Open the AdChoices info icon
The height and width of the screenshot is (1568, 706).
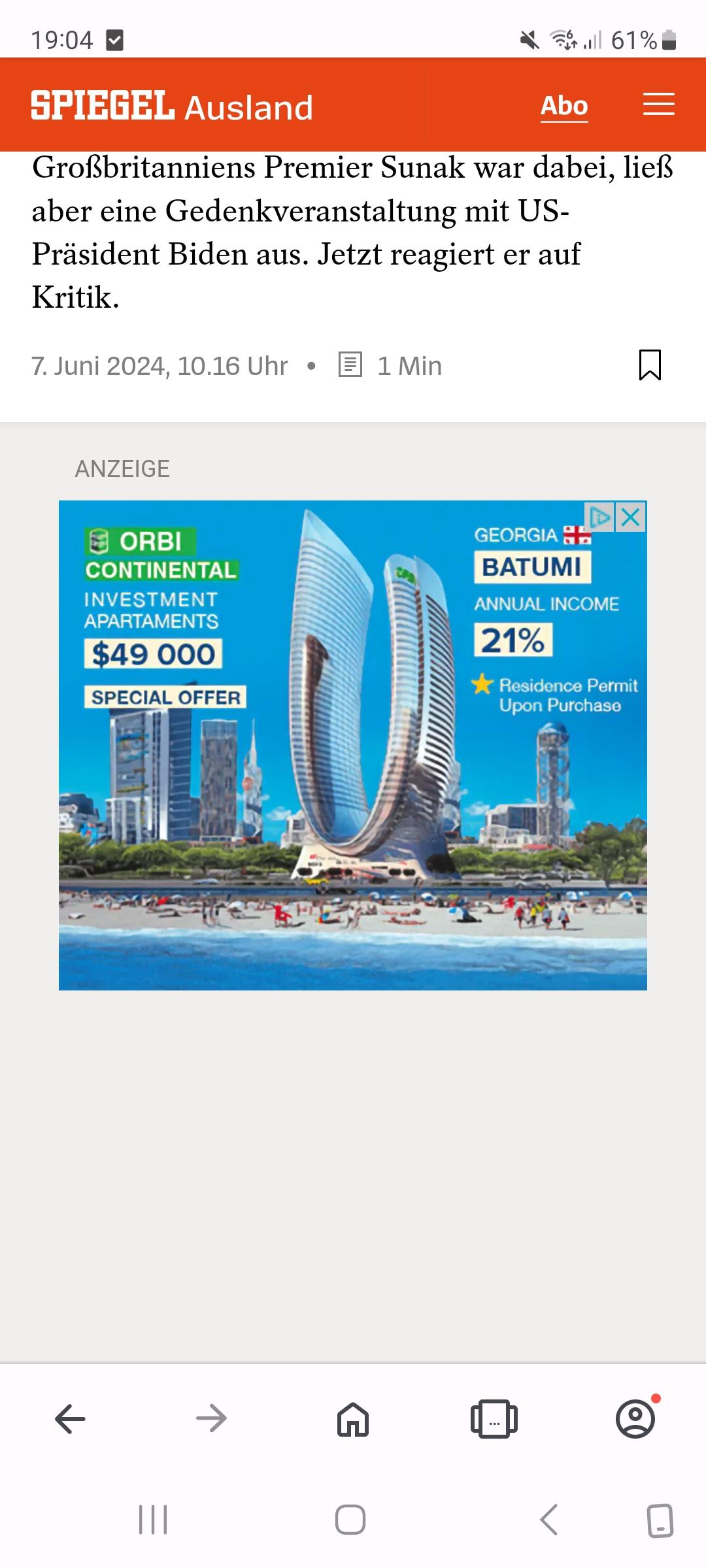pyautogui.click(x=599, y=517)
